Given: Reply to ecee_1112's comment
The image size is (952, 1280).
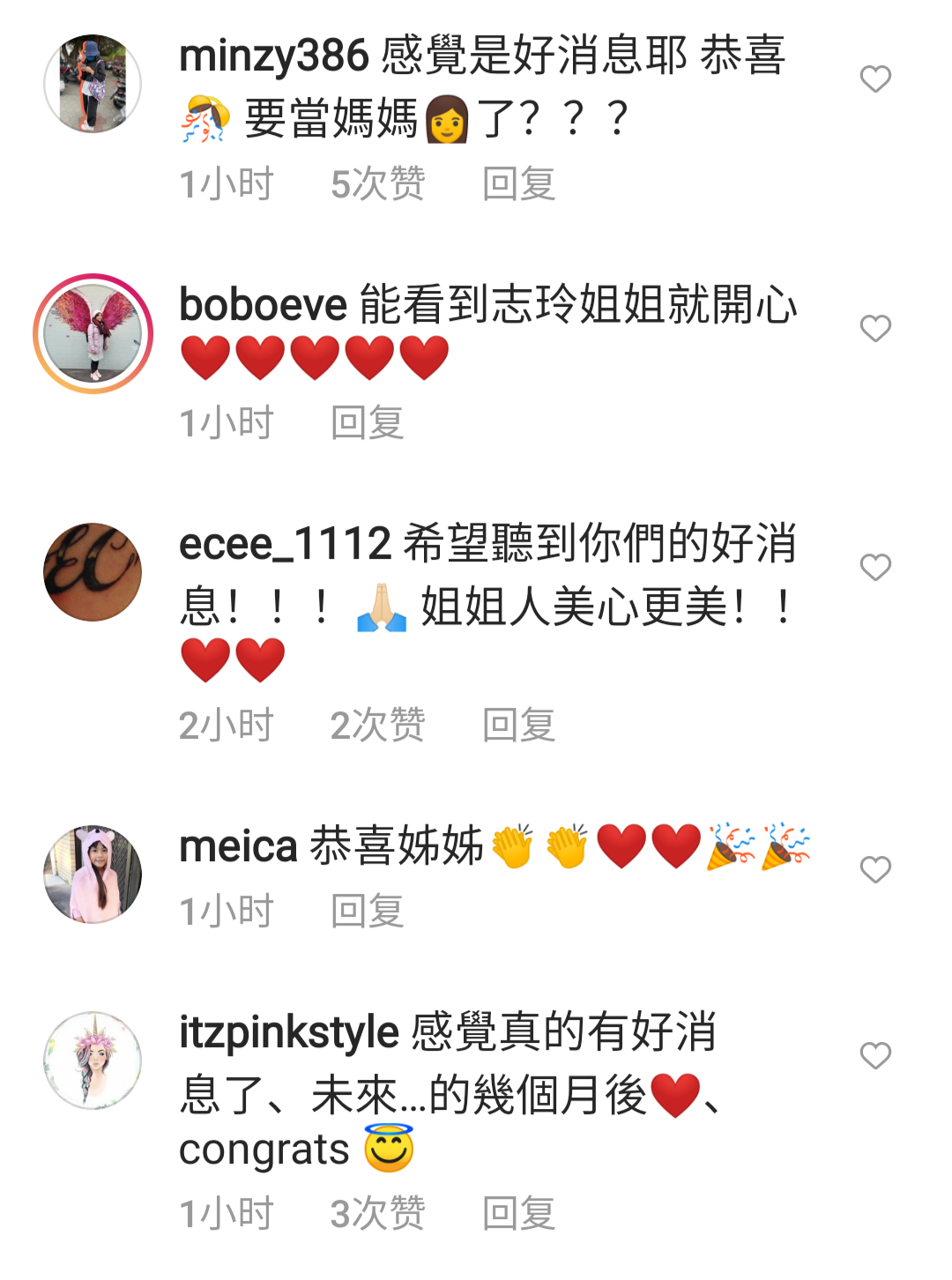Looking at the screenshot, I should tap(518, 726).
